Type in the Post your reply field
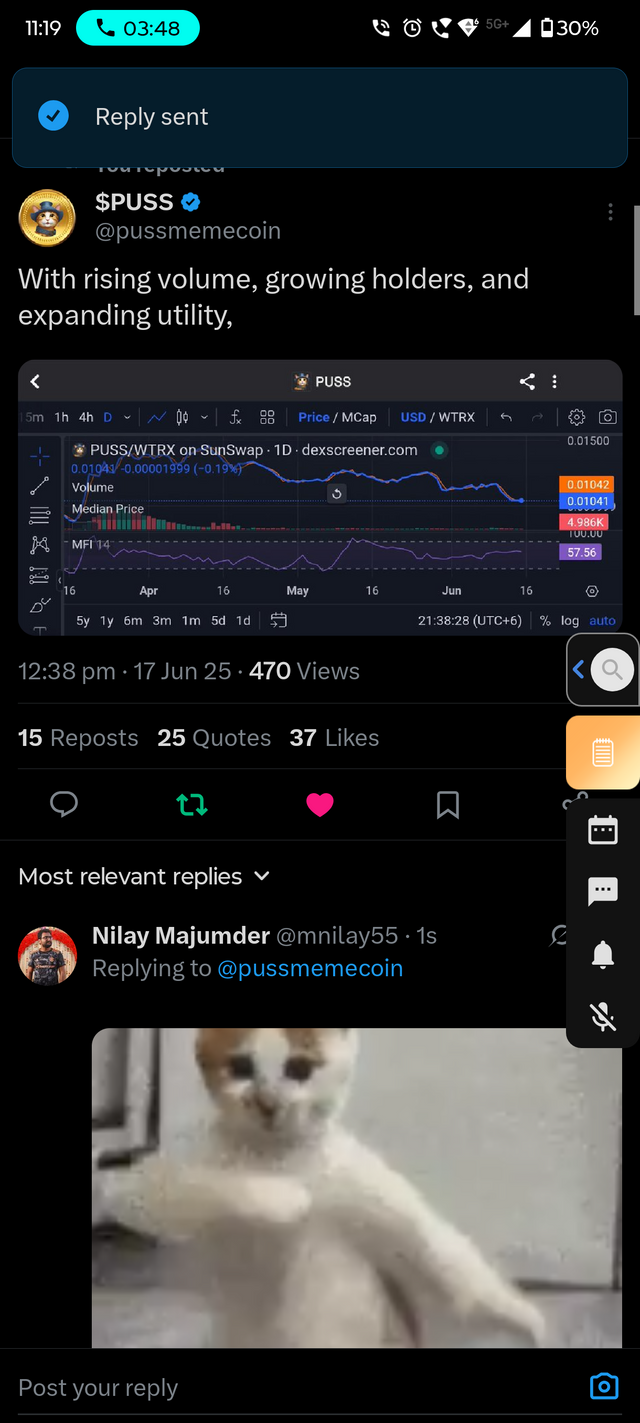This screenshot has width=640, height=1423. tap(280, 1387)
